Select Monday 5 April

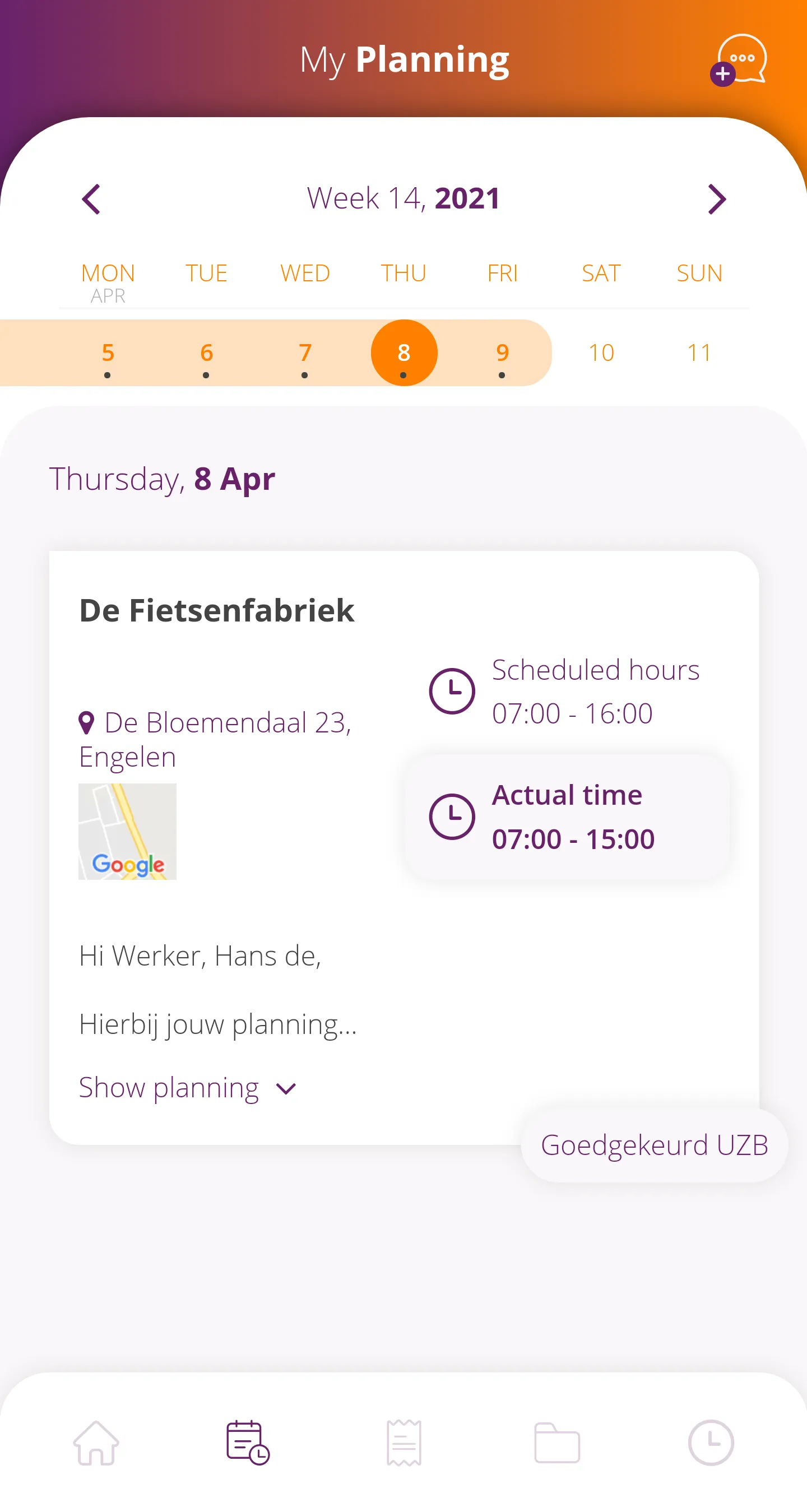[108, 353]
